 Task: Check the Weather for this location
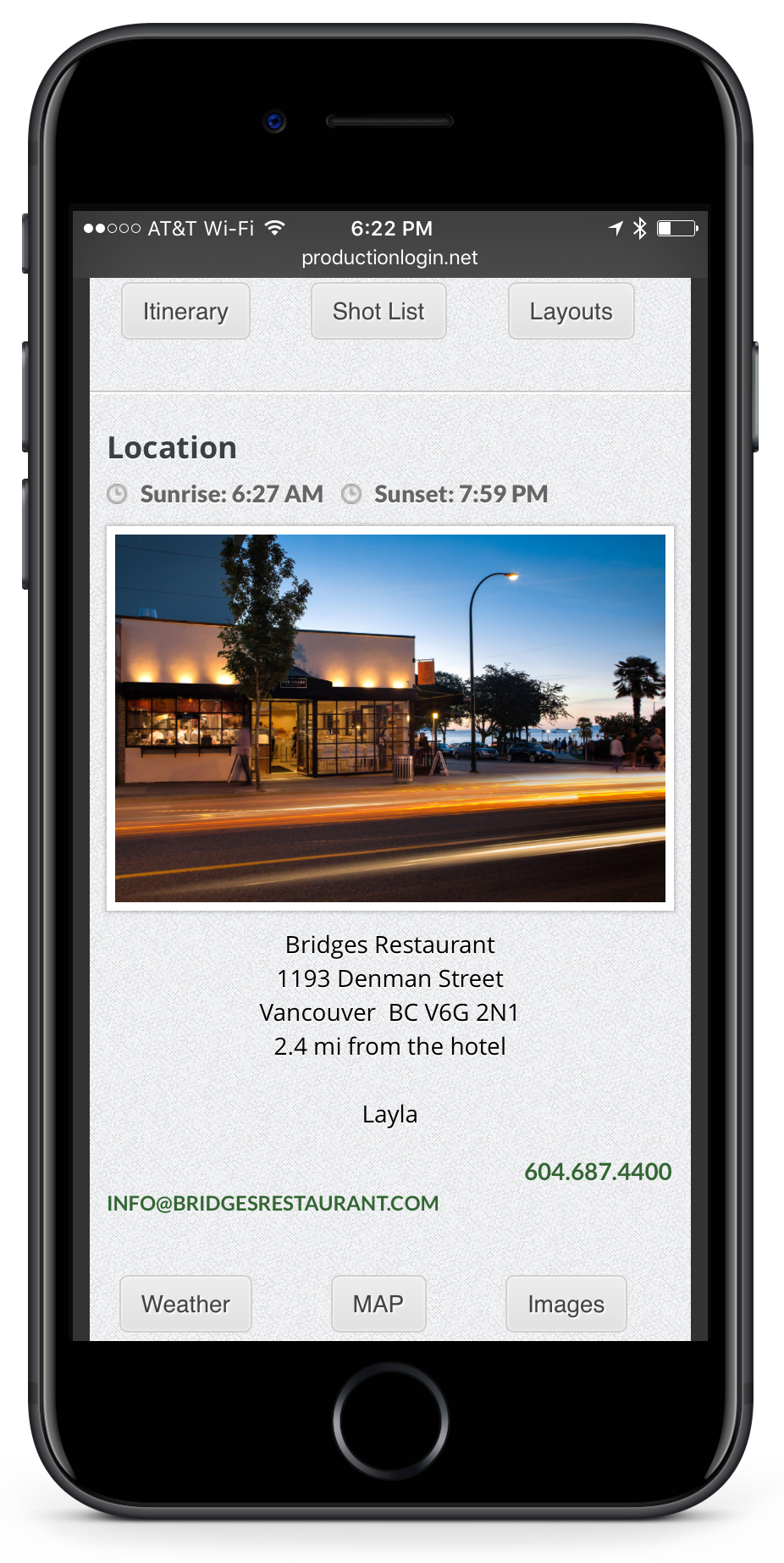click(185, 1304)
